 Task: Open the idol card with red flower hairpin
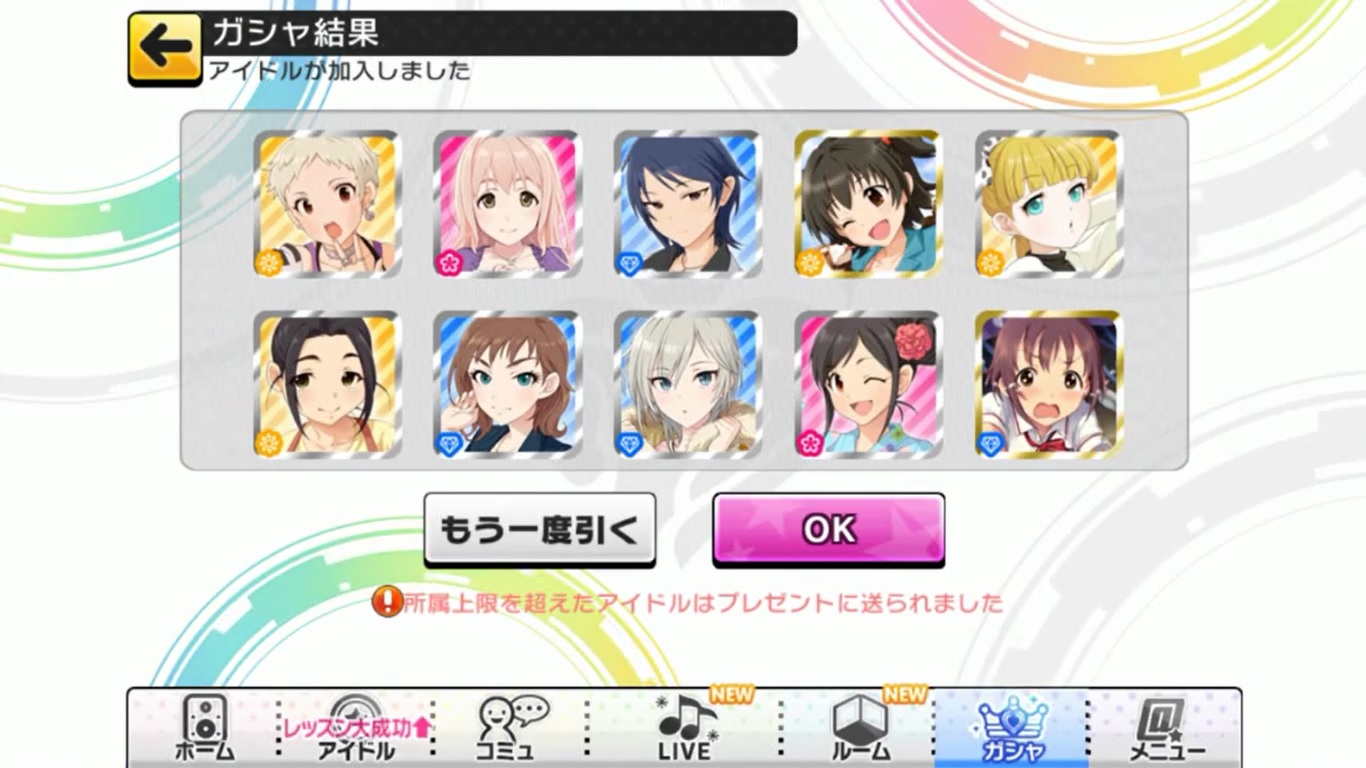pos(868,385)
